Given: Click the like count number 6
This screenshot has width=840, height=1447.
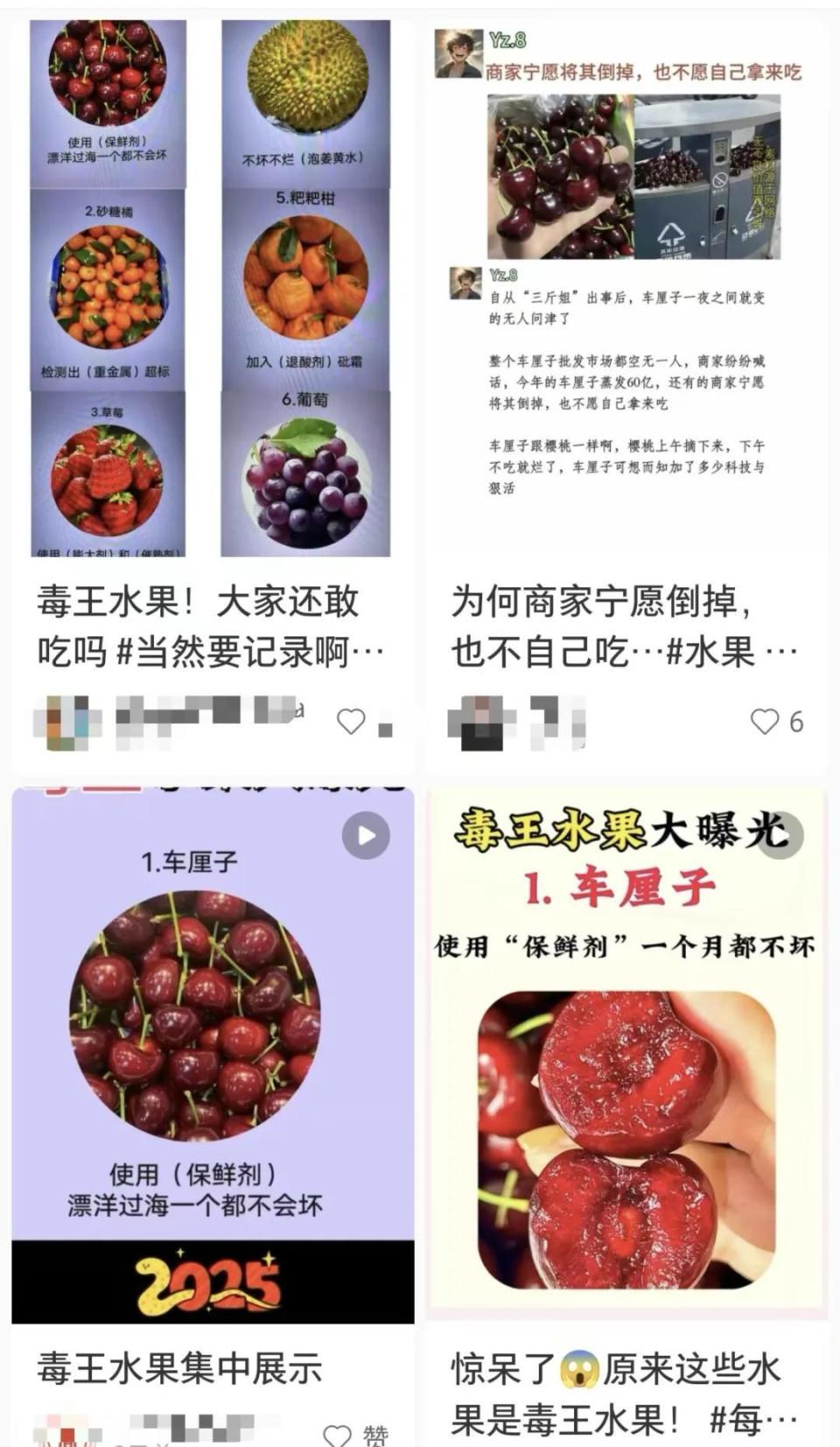Looking at the screenshot, I should (793, 720).
